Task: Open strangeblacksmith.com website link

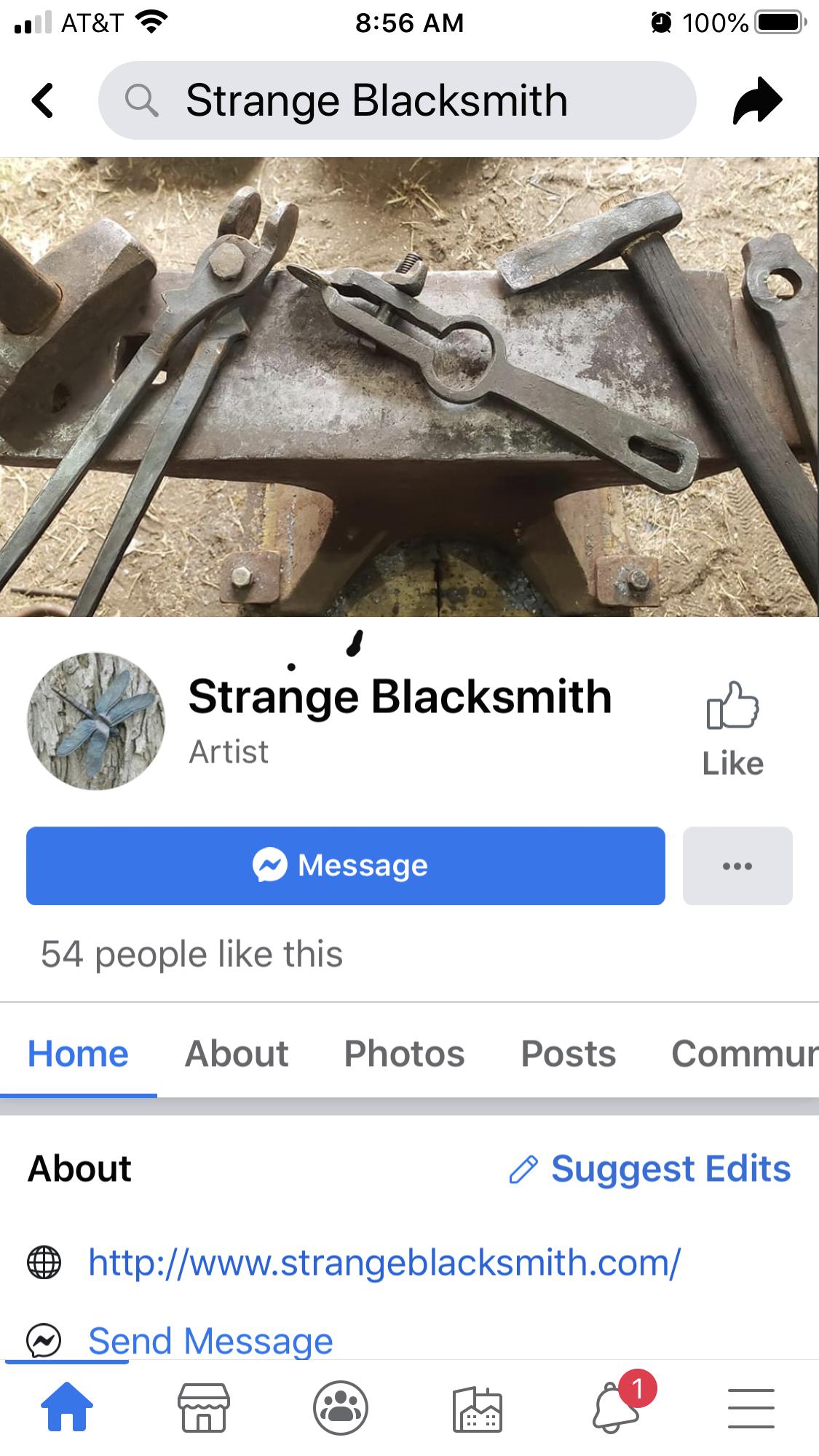Action: click(x=384, y=1262)
